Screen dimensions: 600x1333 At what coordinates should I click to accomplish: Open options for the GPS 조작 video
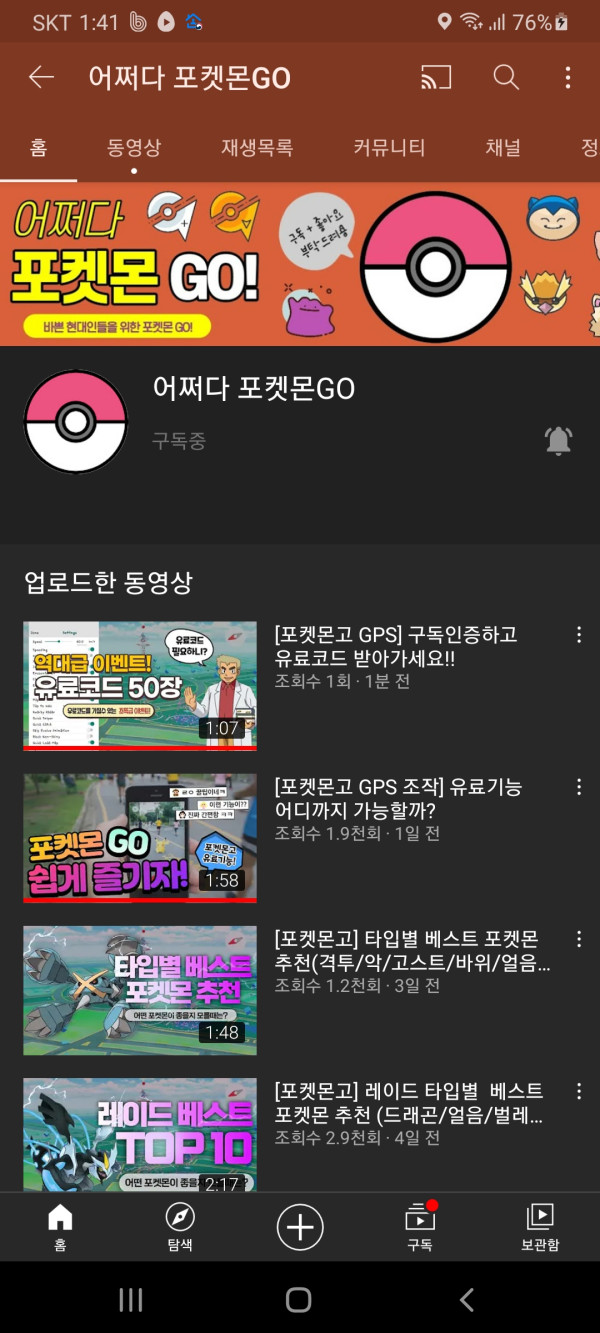[578, 787]
